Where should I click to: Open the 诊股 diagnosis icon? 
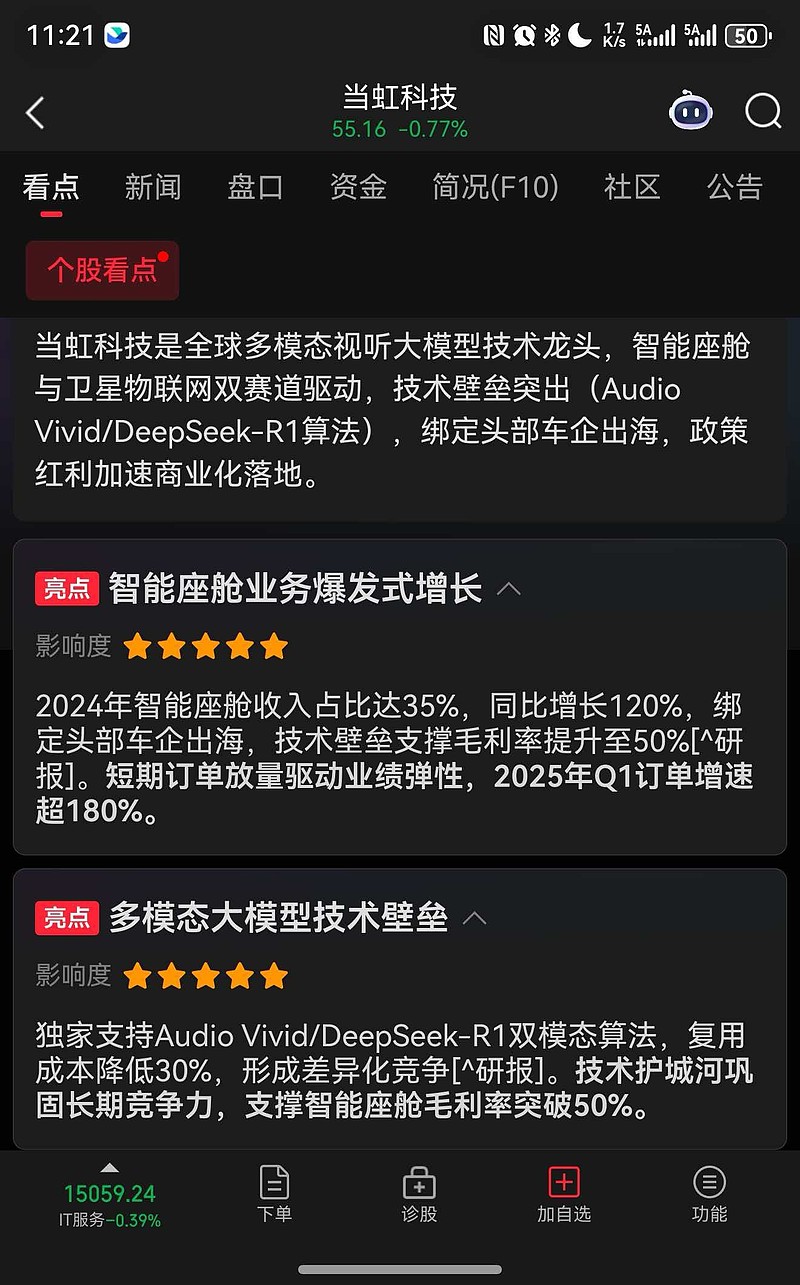click(x=418, y=1196)
